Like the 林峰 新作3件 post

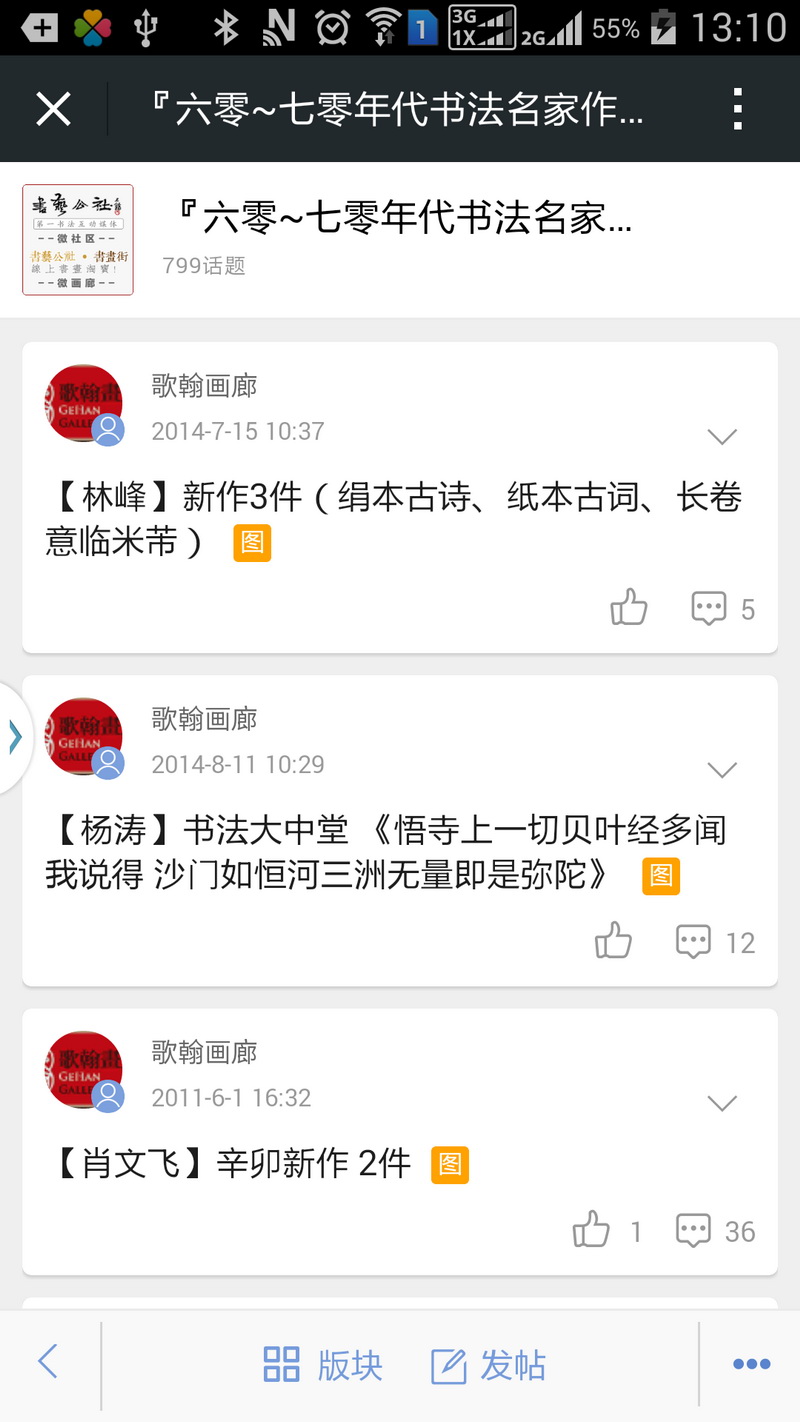coord(629,607)
